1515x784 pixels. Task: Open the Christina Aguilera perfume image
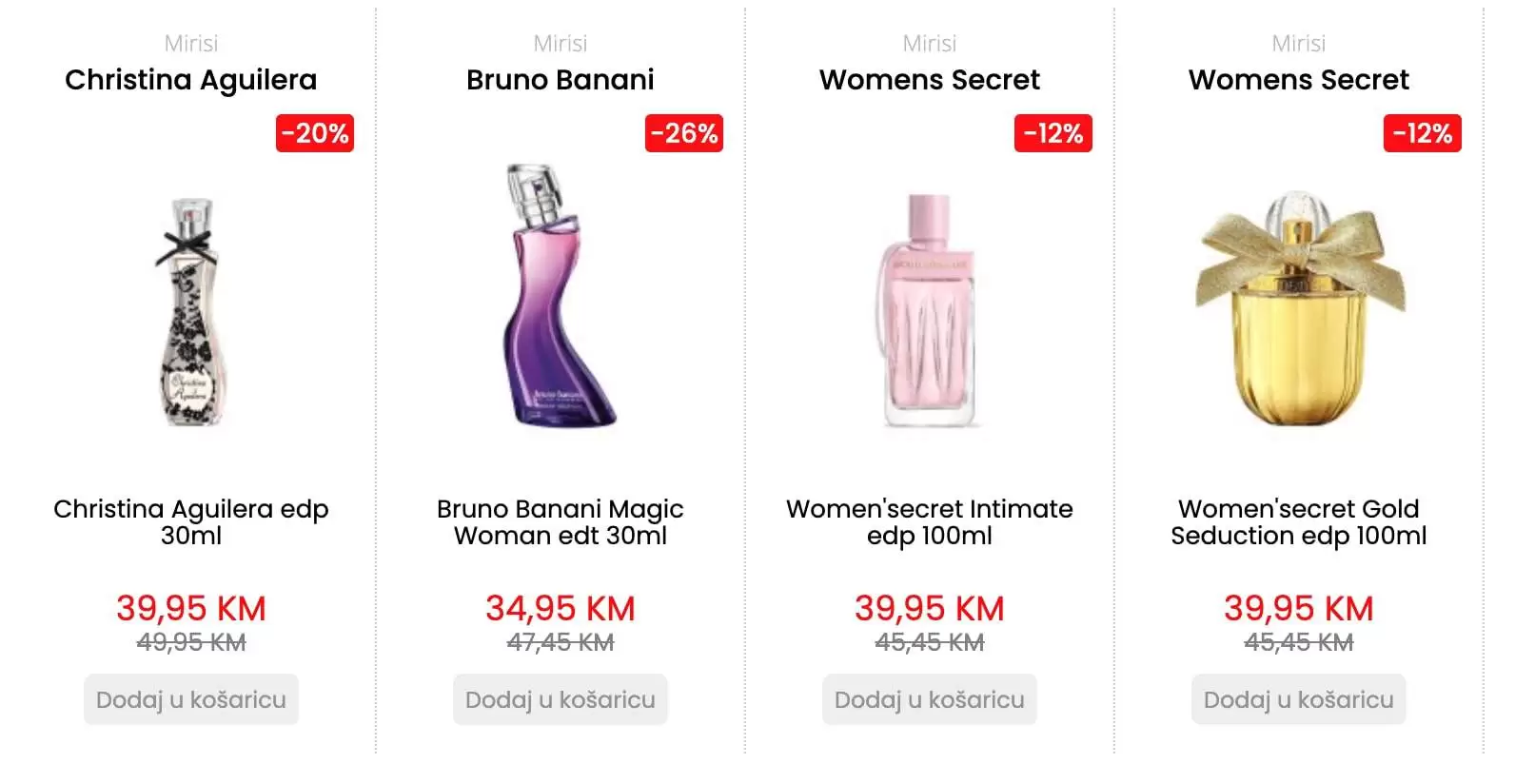coord(191,311)
